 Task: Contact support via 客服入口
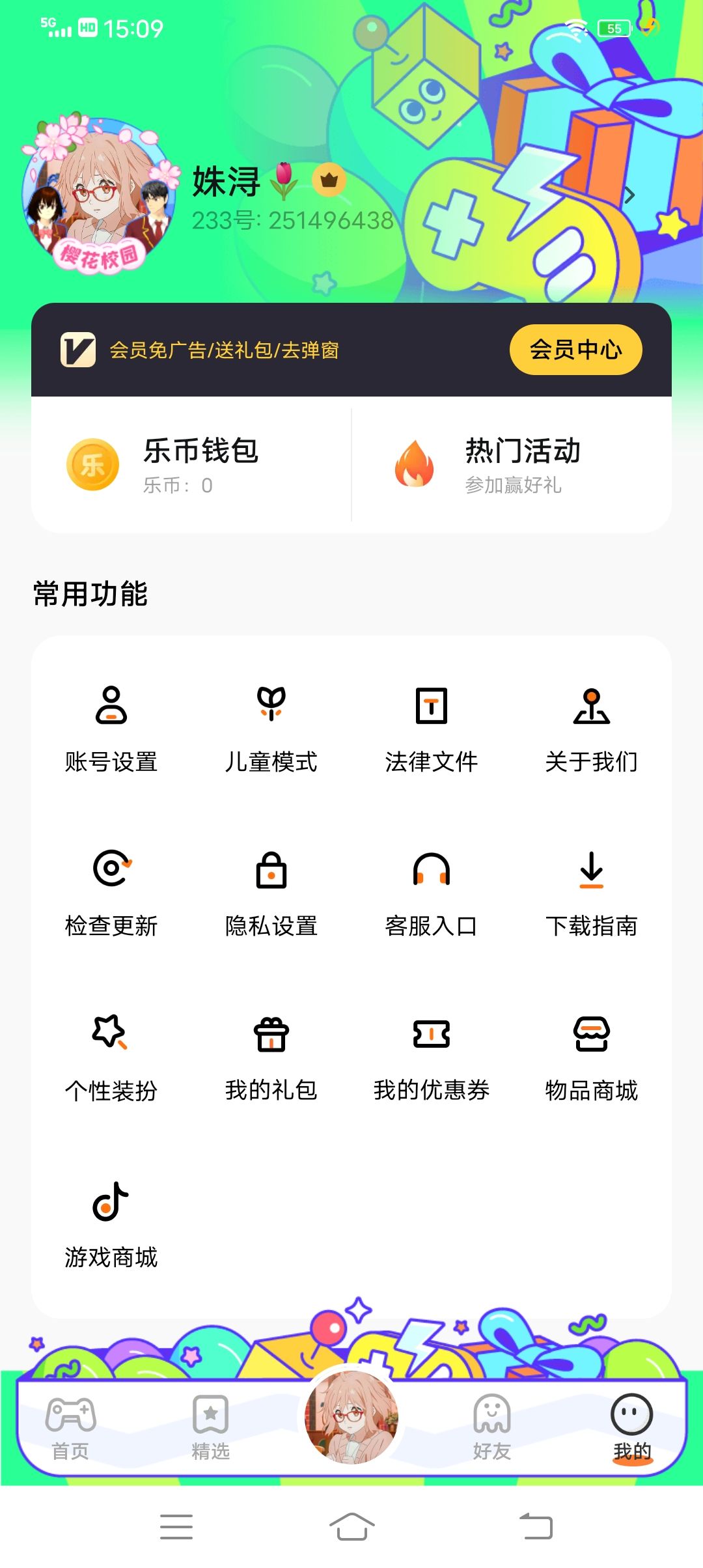tap(432, 892)
